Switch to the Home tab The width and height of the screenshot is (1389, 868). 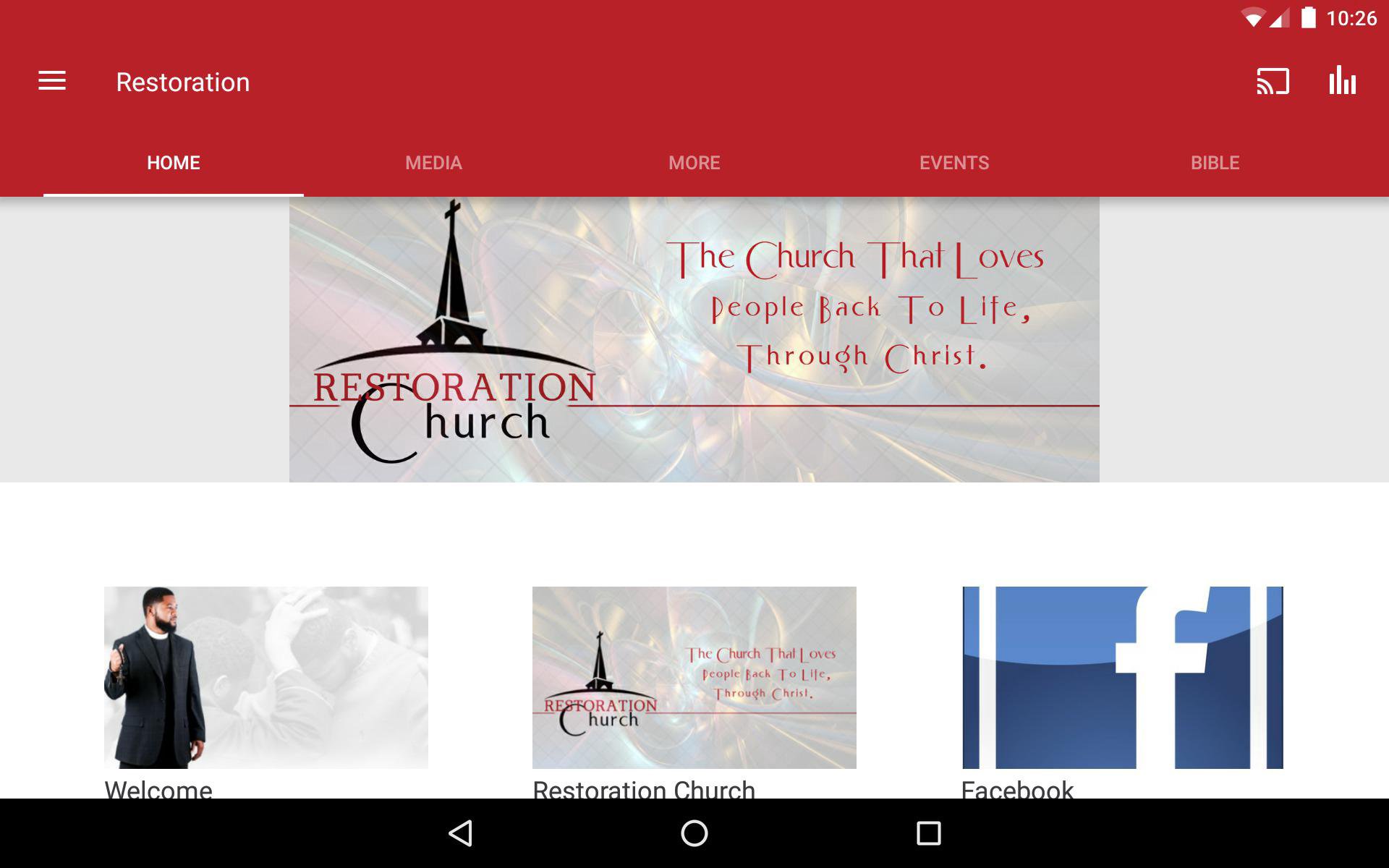[x=174, y=163]
